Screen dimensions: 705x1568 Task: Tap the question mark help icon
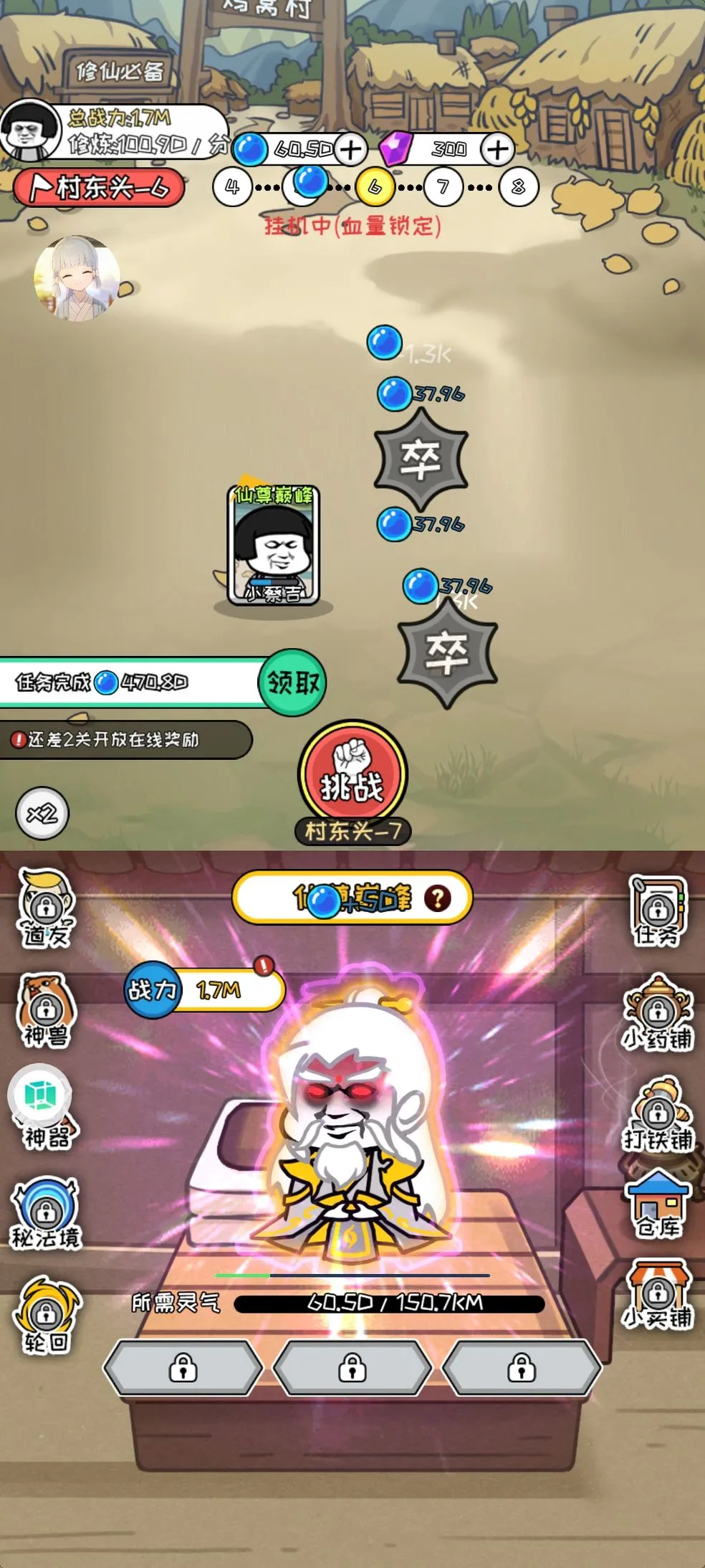pos(437,898)
